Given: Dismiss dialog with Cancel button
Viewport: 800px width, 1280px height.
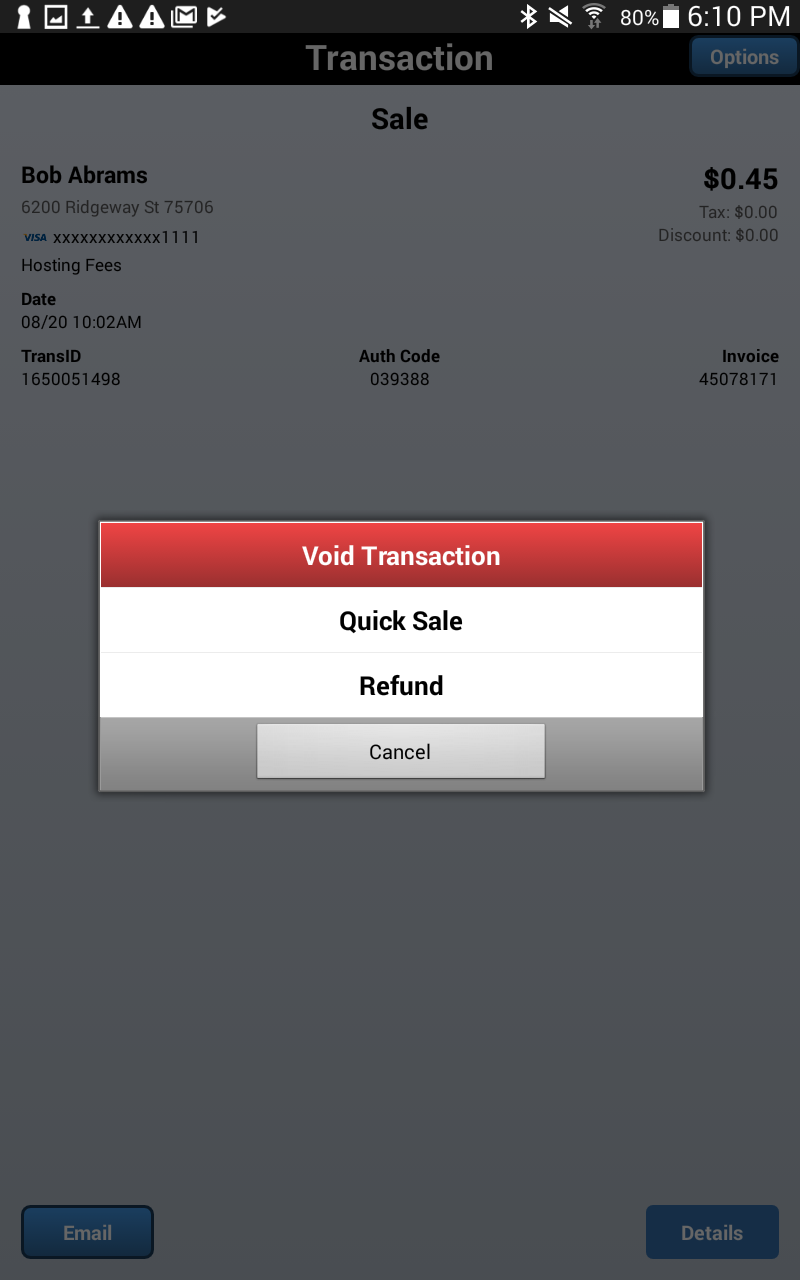Looking at the screenshot, I should (400, 751).
